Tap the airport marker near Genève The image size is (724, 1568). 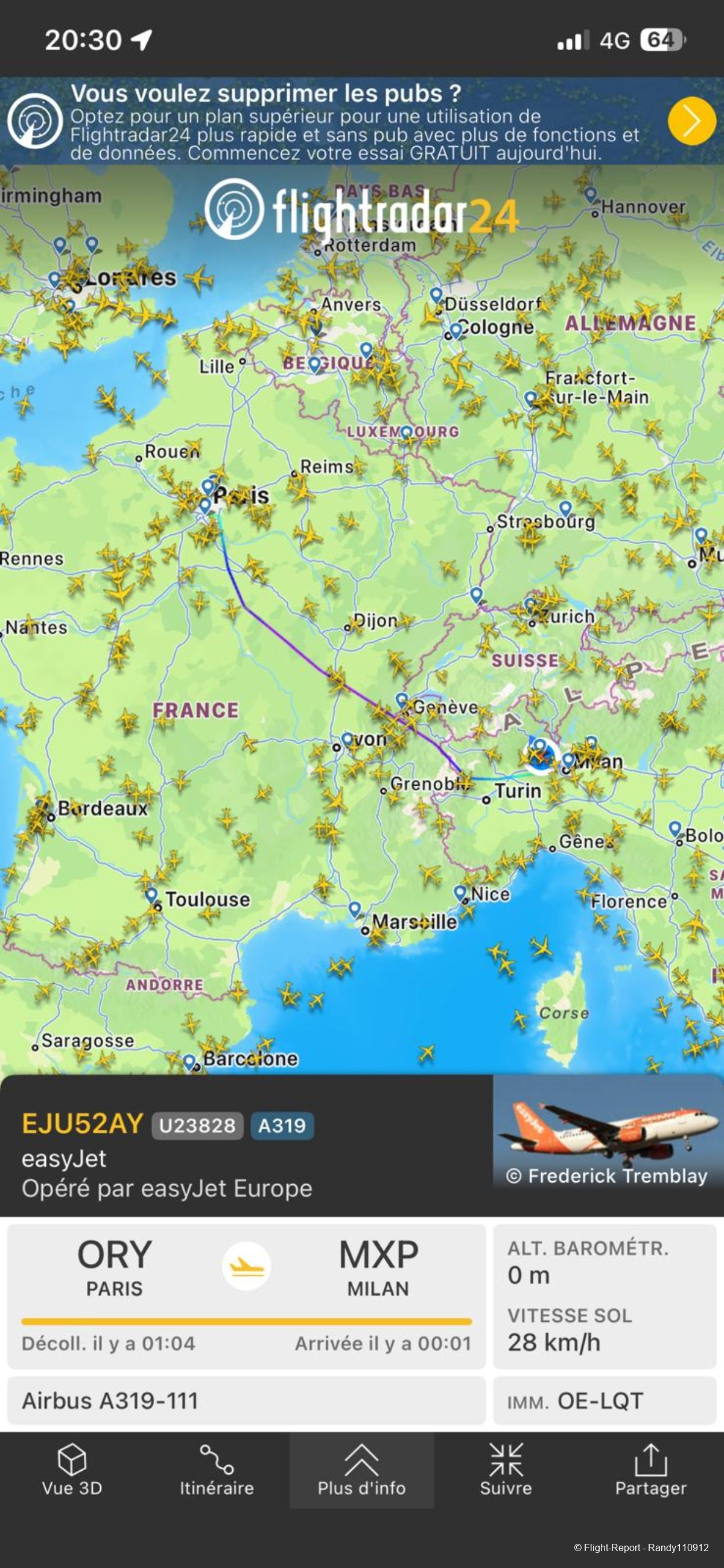click(x=402, y=700)
